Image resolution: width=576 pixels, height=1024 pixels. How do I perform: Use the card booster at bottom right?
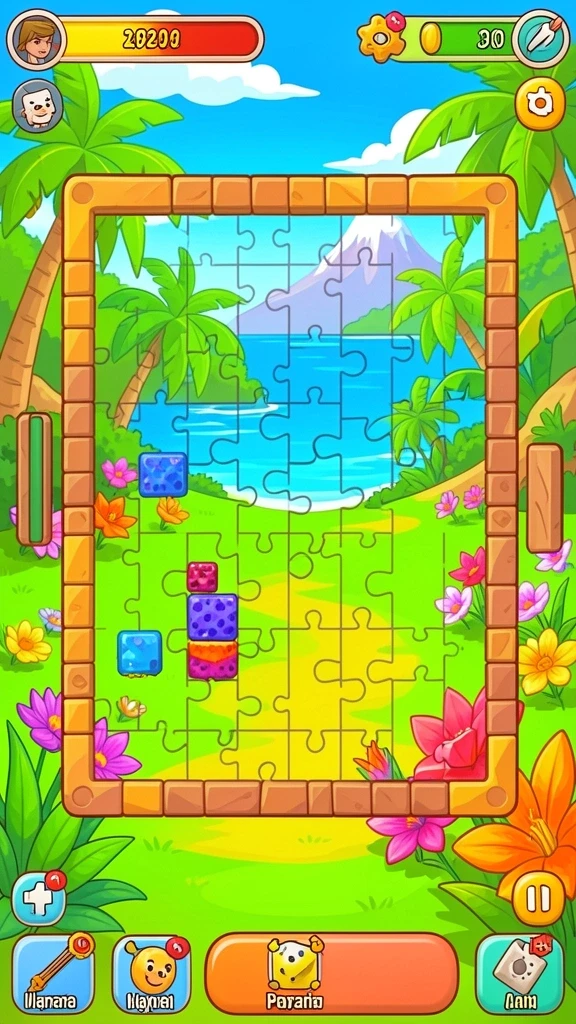pos(520,972)
